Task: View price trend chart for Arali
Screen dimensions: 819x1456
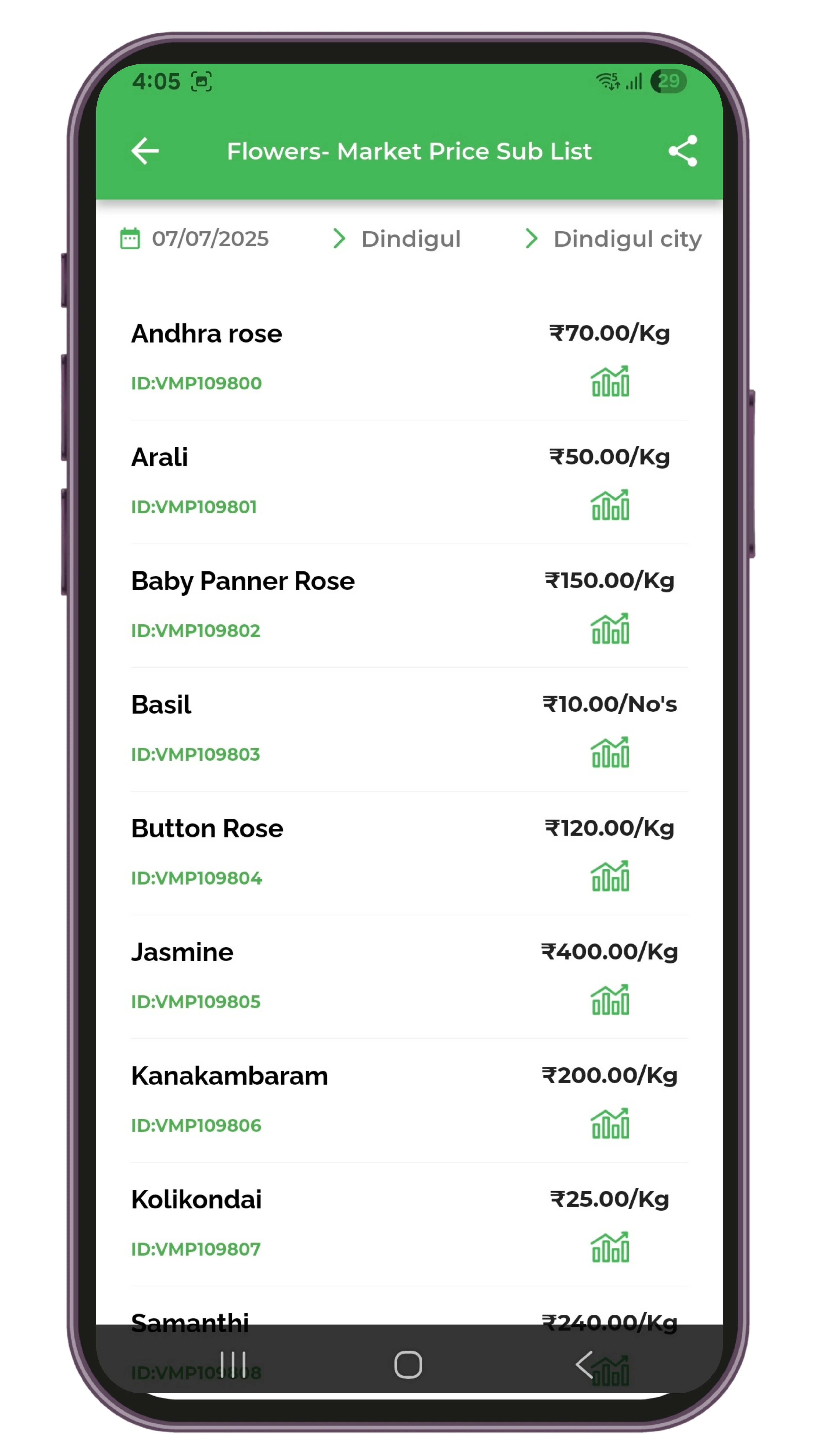Action: coord(610,505)
